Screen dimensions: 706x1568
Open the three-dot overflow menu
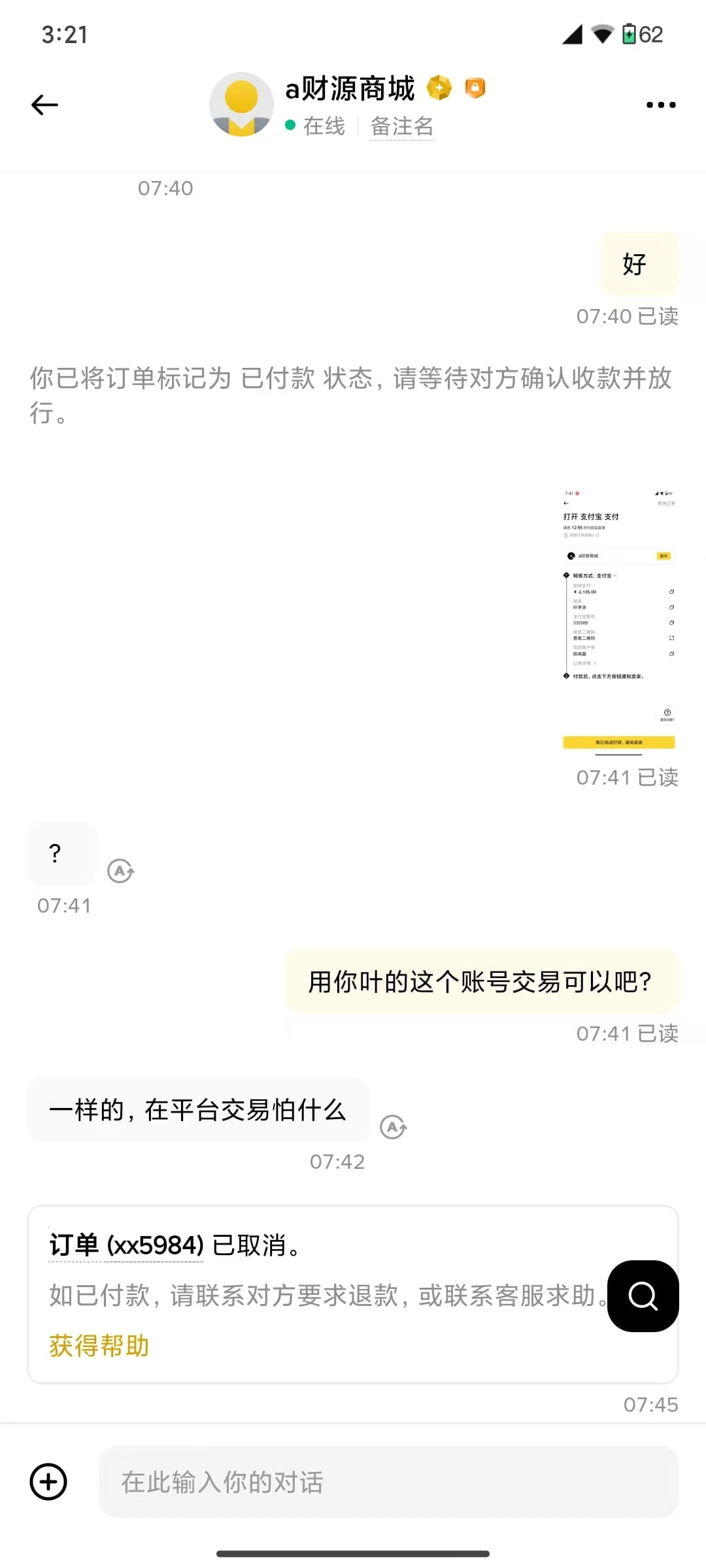[x=660, y=105]
